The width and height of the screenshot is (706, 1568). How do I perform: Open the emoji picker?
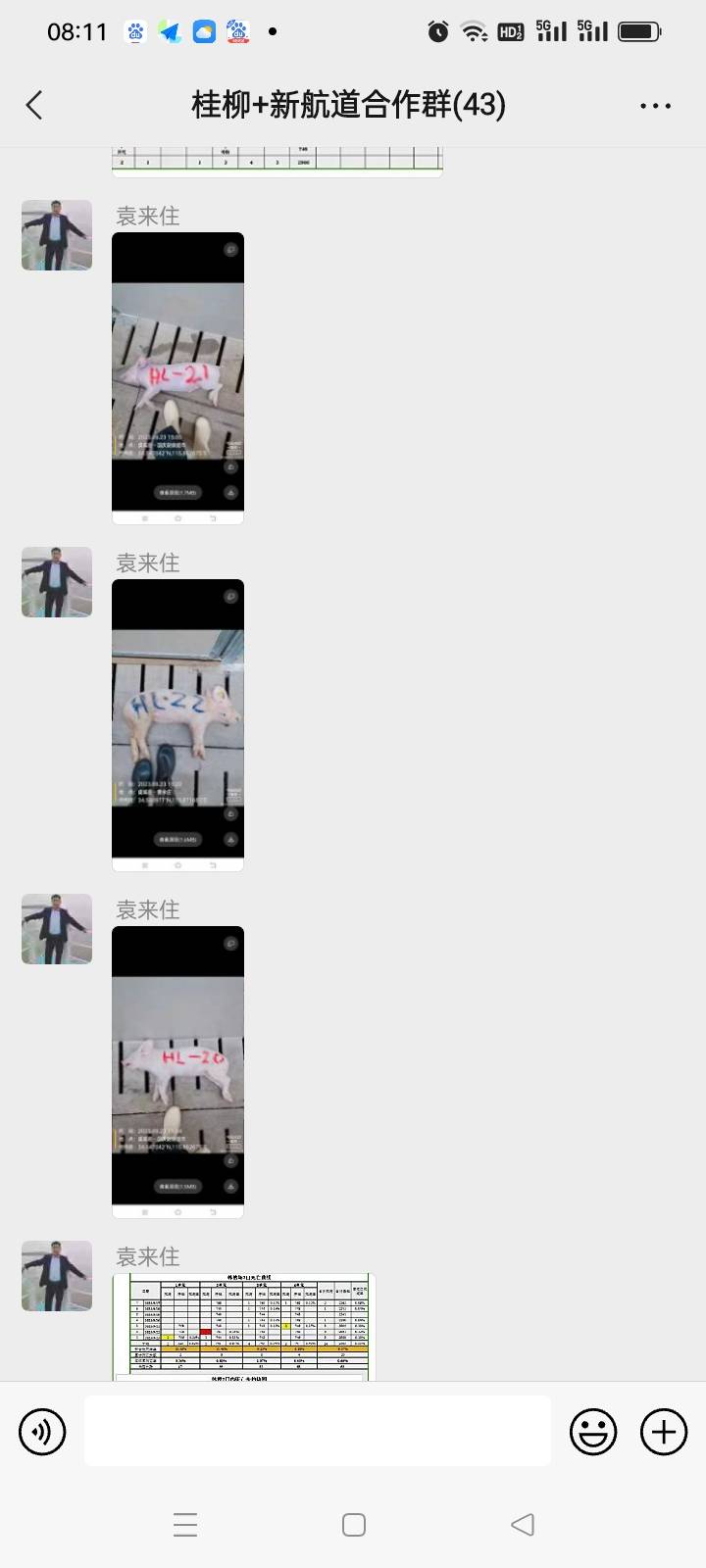coord(593,1432)
